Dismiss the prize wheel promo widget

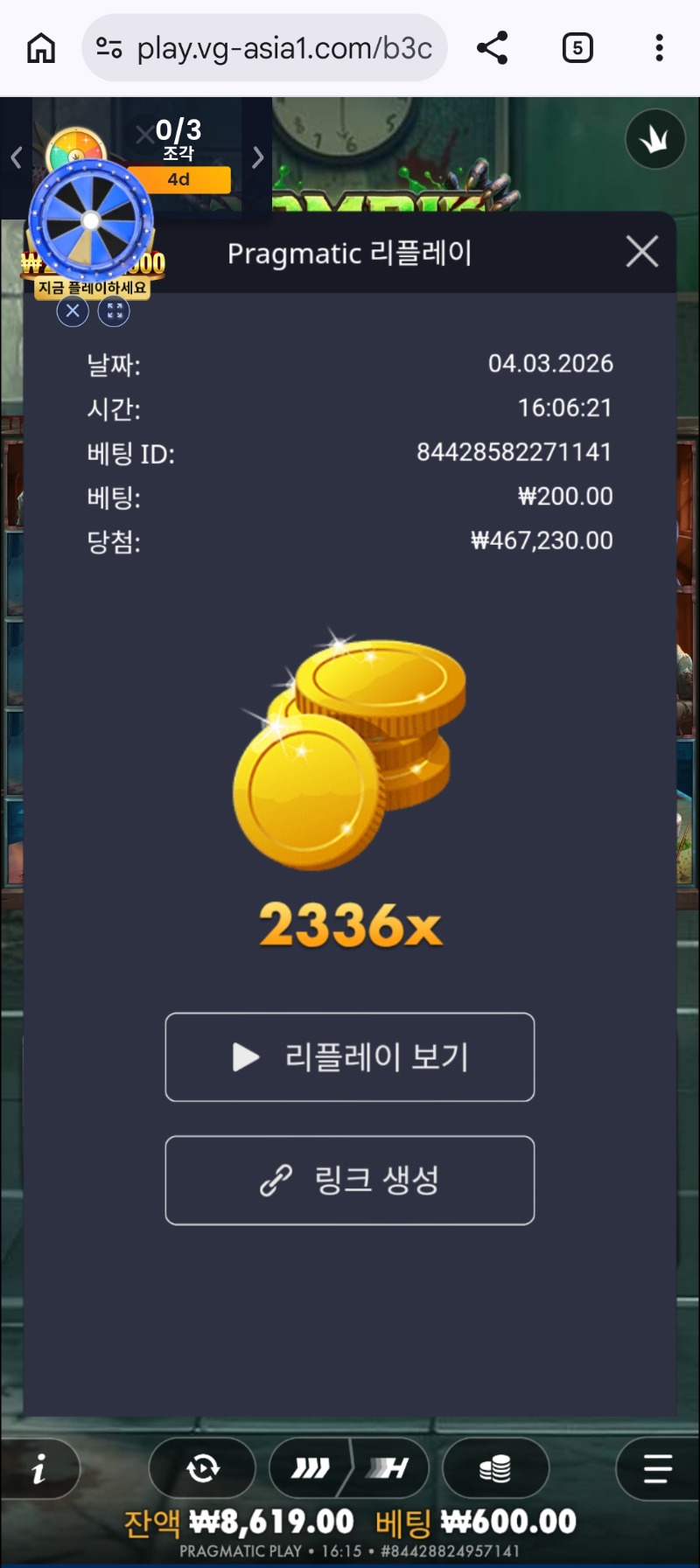[x=73, y=310]
